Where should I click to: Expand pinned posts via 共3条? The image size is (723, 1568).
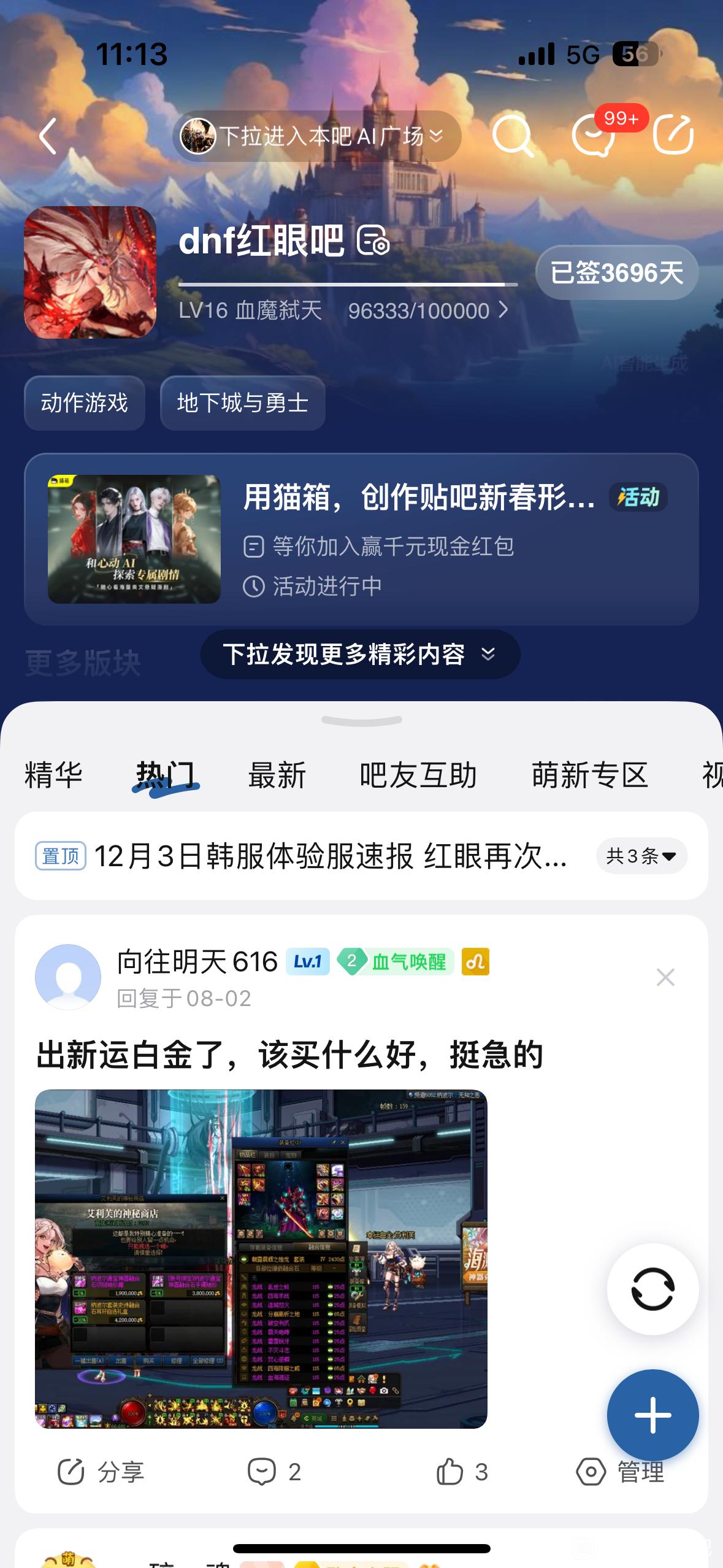pyautogui.click(x=641, y=856)
